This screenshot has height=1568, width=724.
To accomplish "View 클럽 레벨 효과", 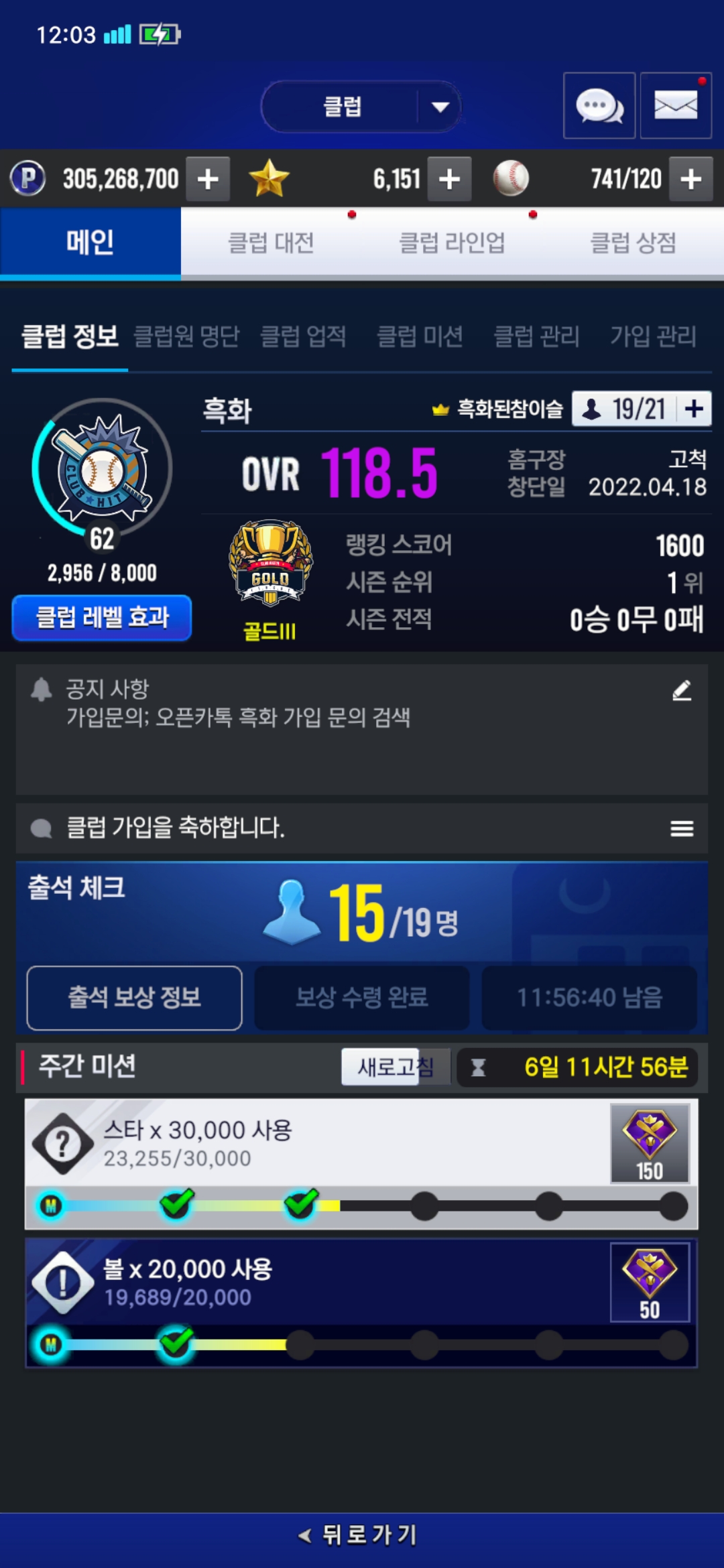I will pyautogui.click(x=102, y=617).
